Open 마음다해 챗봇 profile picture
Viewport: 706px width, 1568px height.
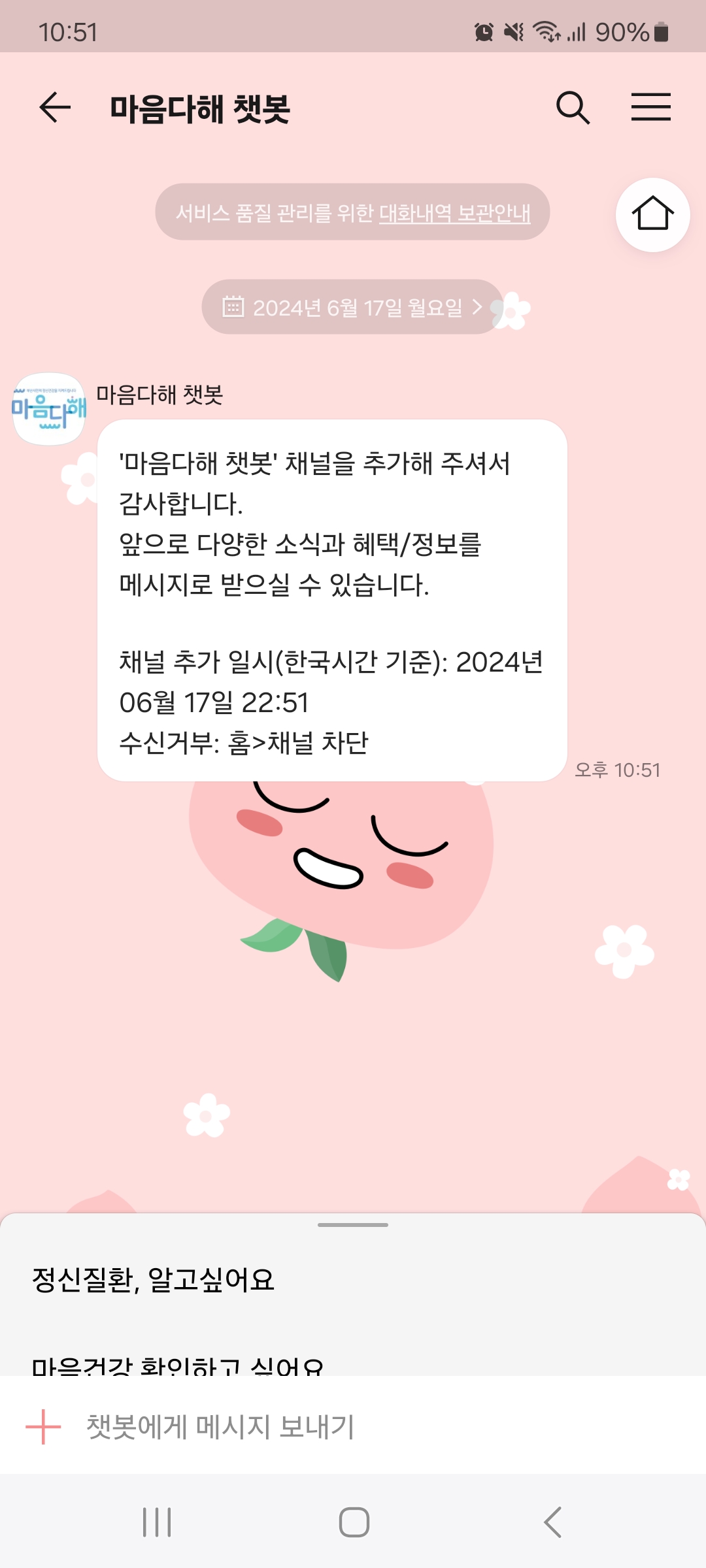(x=49, y=409)
